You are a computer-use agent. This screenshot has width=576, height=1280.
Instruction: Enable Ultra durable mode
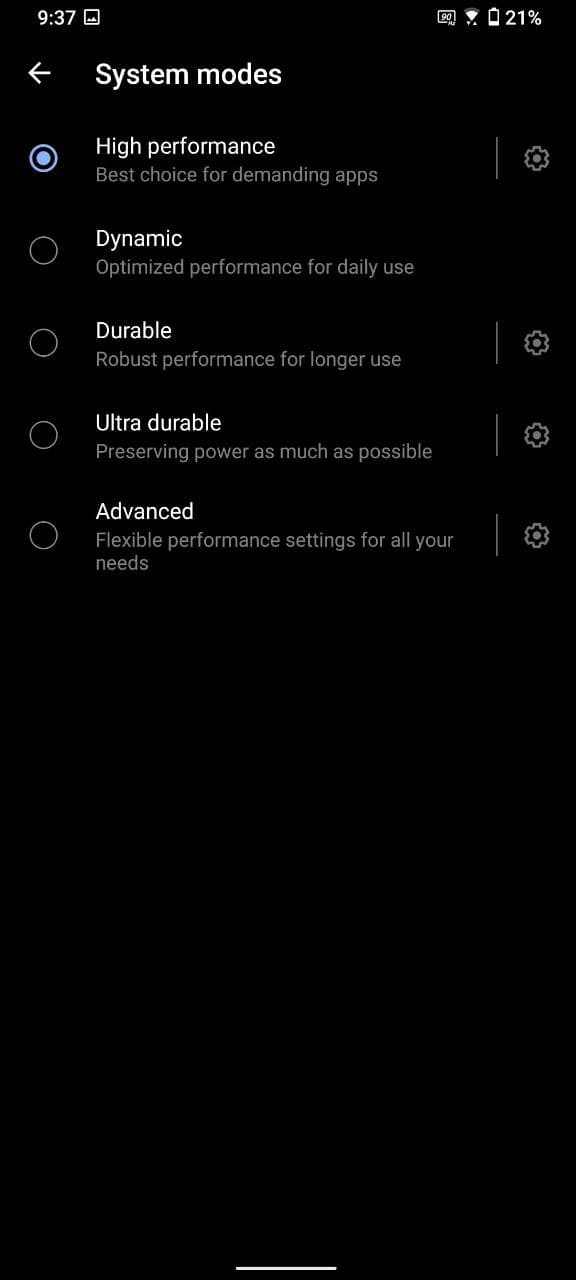click(44, 435)
